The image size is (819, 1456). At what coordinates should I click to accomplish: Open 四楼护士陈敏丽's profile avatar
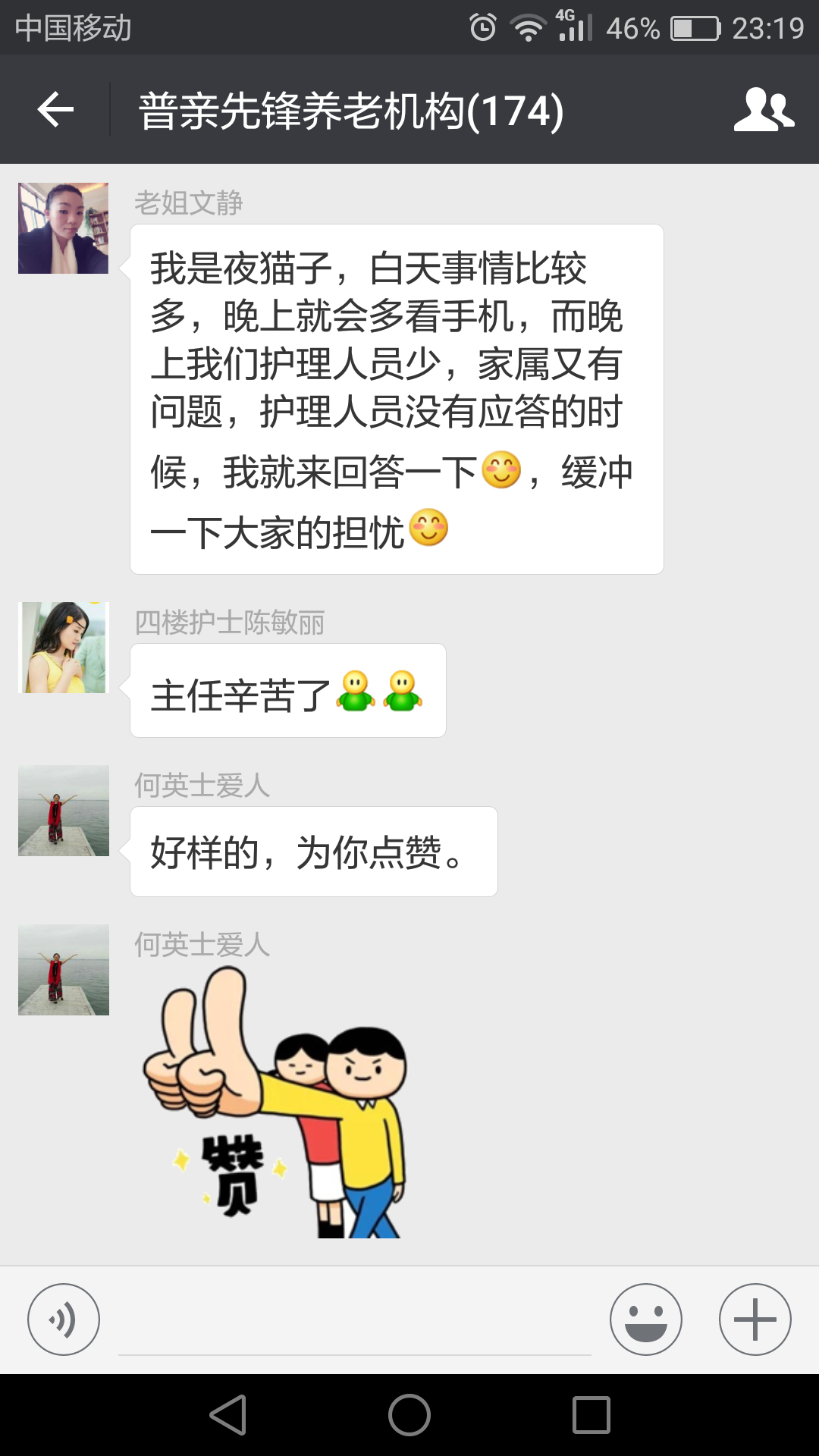pyautogui.click(x=64, y=648)
